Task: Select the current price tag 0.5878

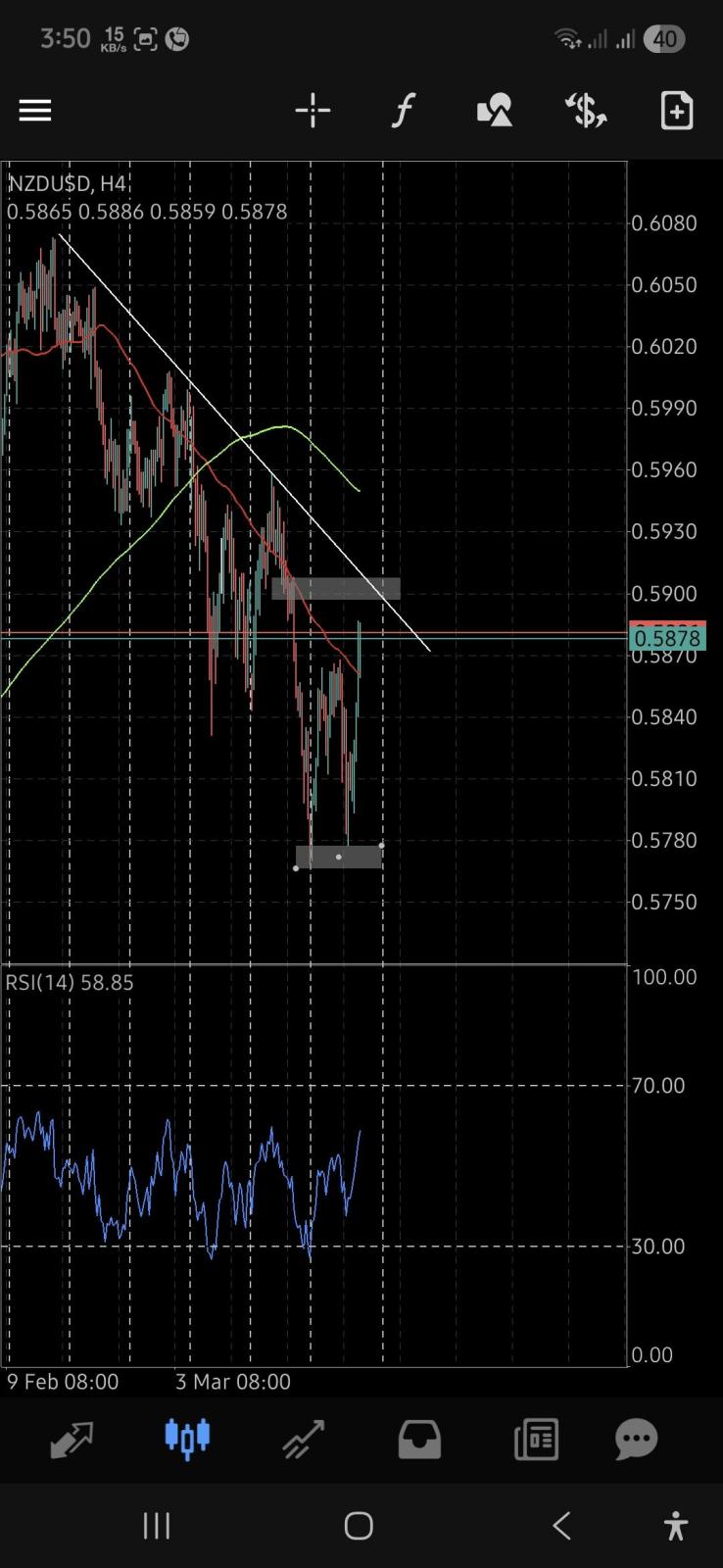Action: (668, 638)
